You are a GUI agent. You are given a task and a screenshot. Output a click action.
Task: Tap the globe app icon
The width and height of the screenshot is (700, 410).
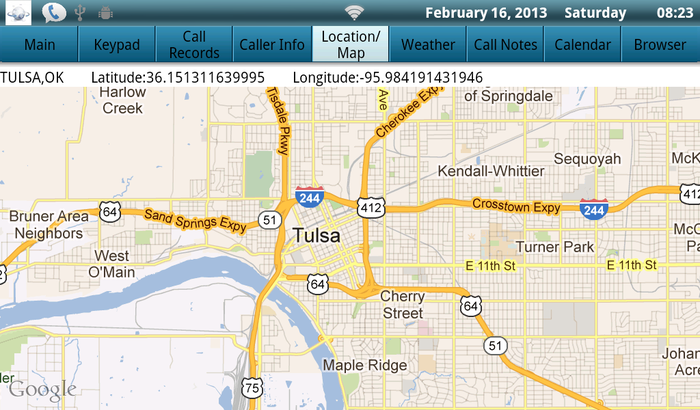click(x=18, y=13)
